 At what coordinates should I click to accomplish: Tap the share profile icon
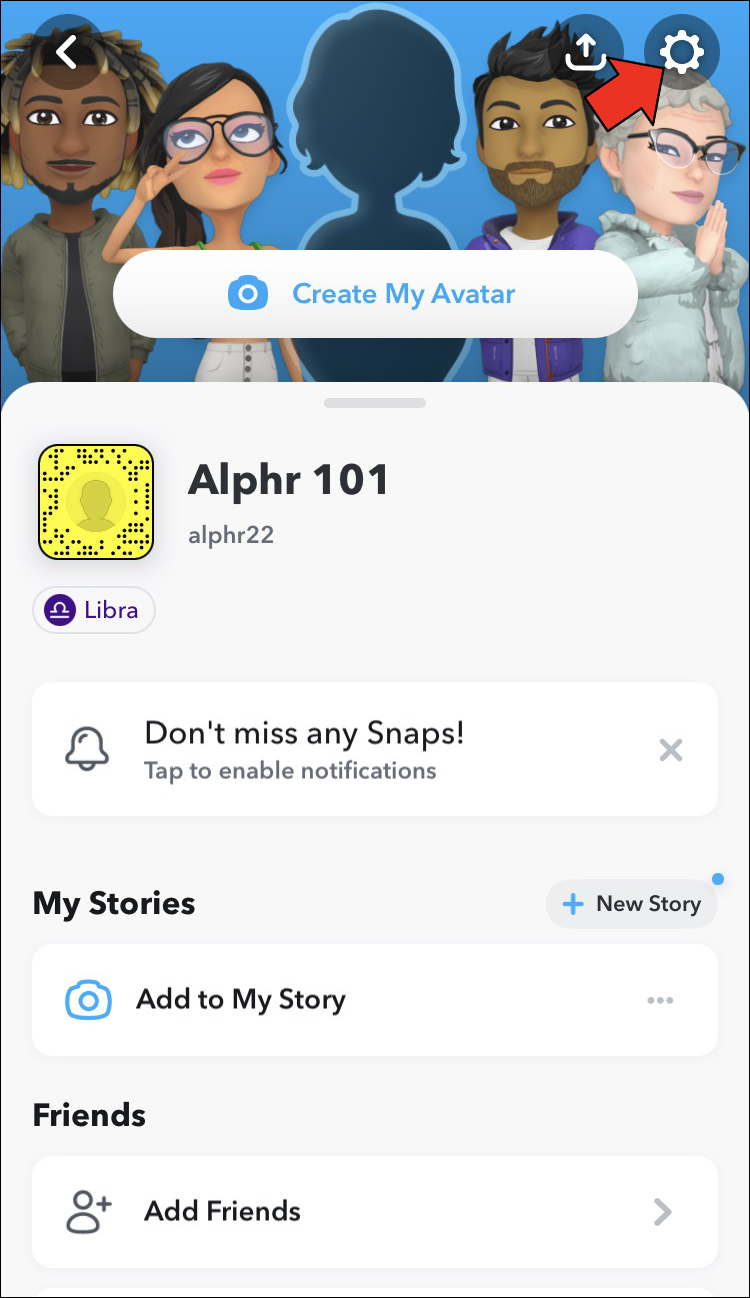click(x=585, y=52)
